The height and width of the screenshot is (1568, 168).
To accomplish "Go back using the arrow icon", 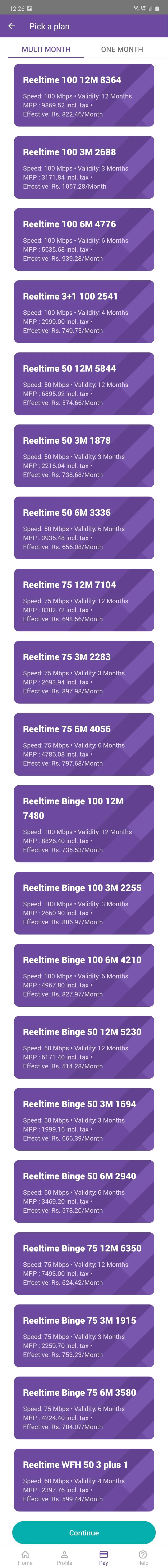I will pyautogui.click(x=11, y=26).
